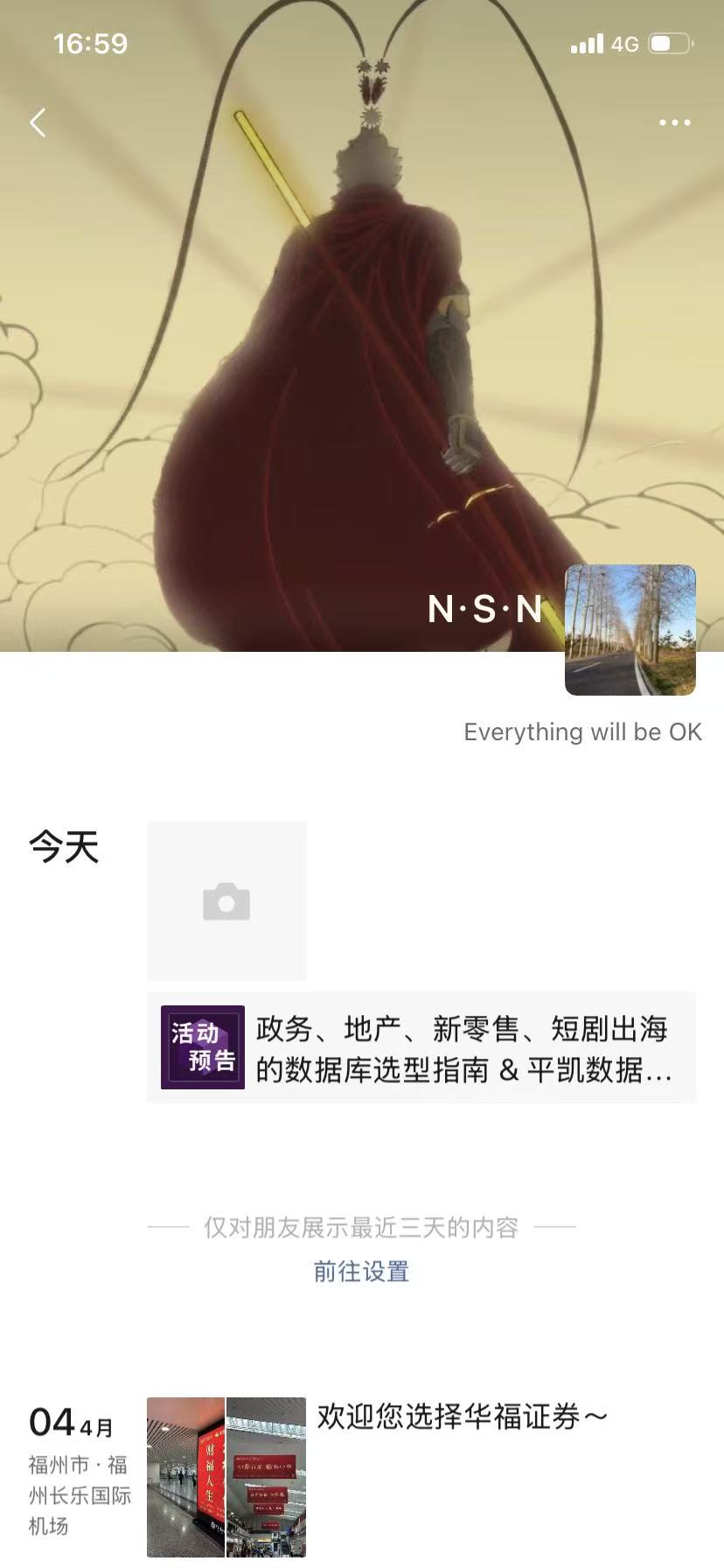Open the 前往设置 link
The height and width of the screenshot is (1568, 724).
(361, 1271)
